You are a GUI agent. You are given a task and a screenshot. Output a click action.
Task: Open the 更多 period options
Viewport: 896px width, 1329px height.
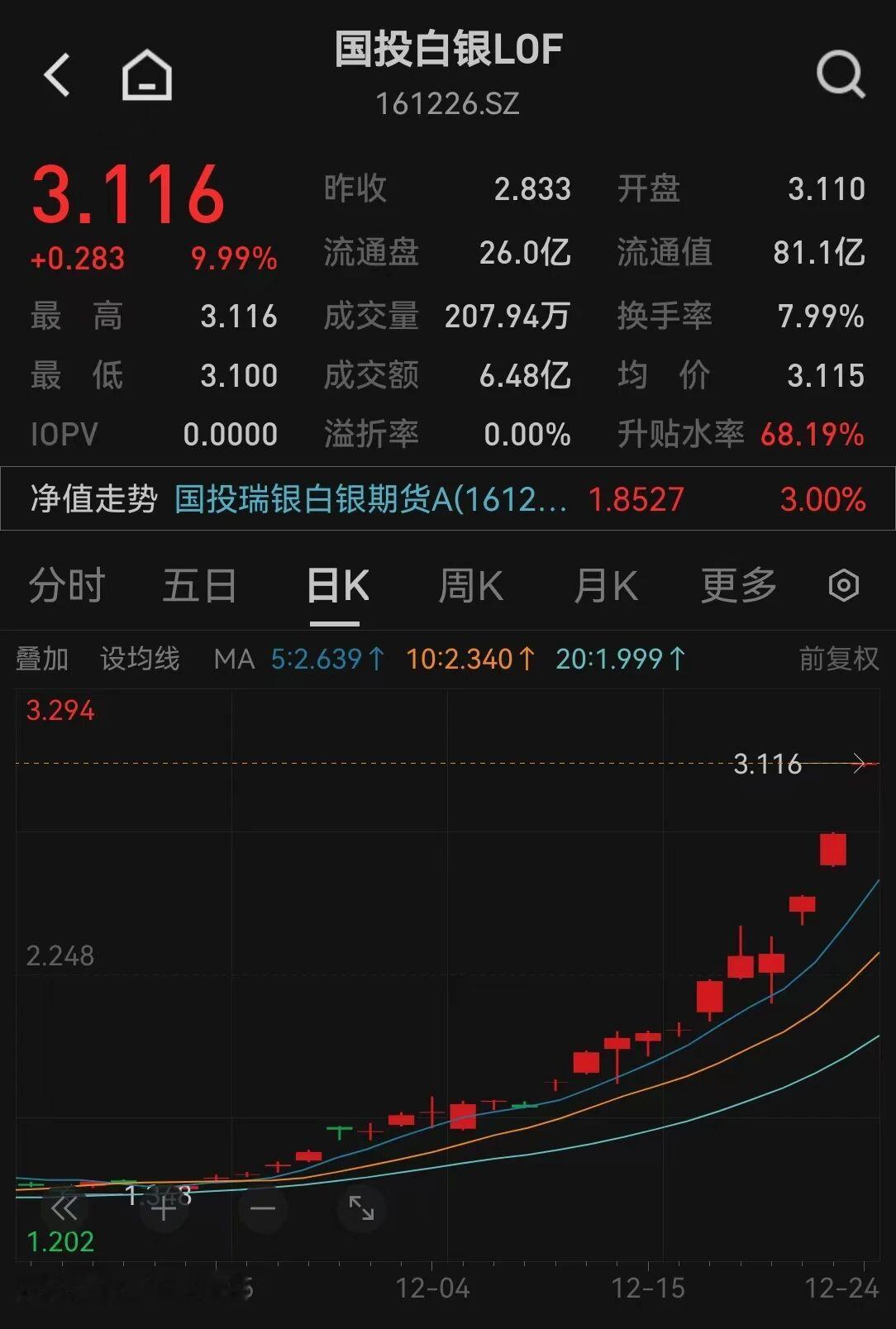point(738,584)
